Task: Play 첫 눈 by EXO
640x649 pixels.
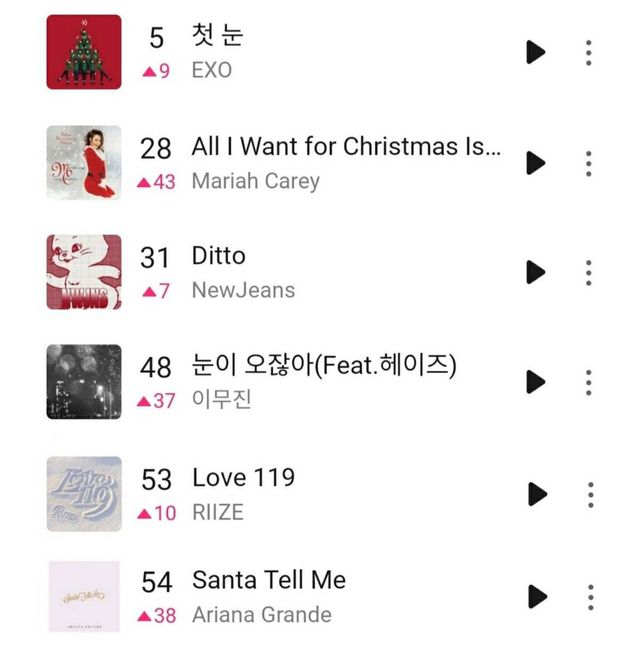Action: (536, 52)
